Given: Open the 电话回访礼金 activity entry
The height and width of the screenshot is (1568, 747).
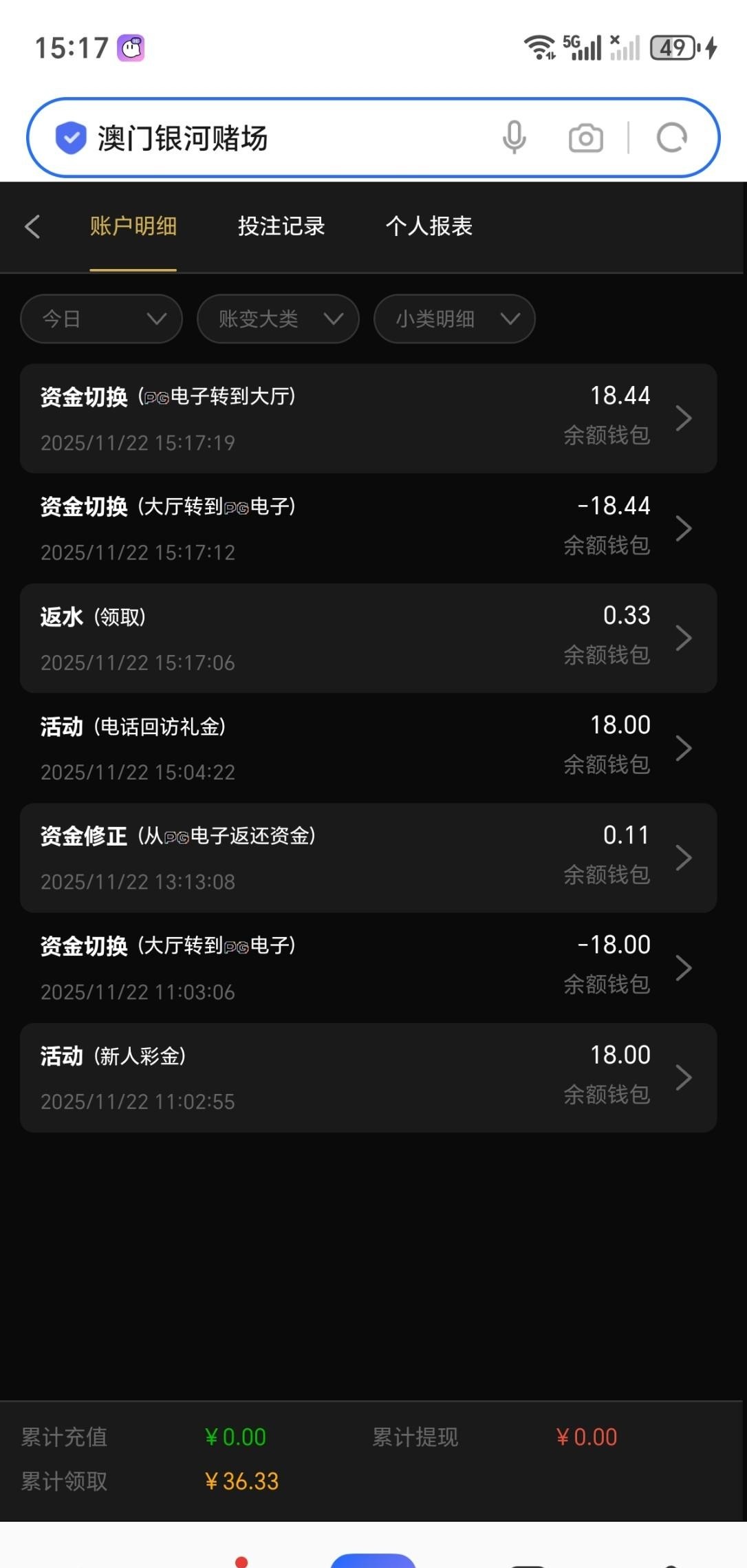Looking at the screenshot, I should pyautogui.click(x=368, y=748).
